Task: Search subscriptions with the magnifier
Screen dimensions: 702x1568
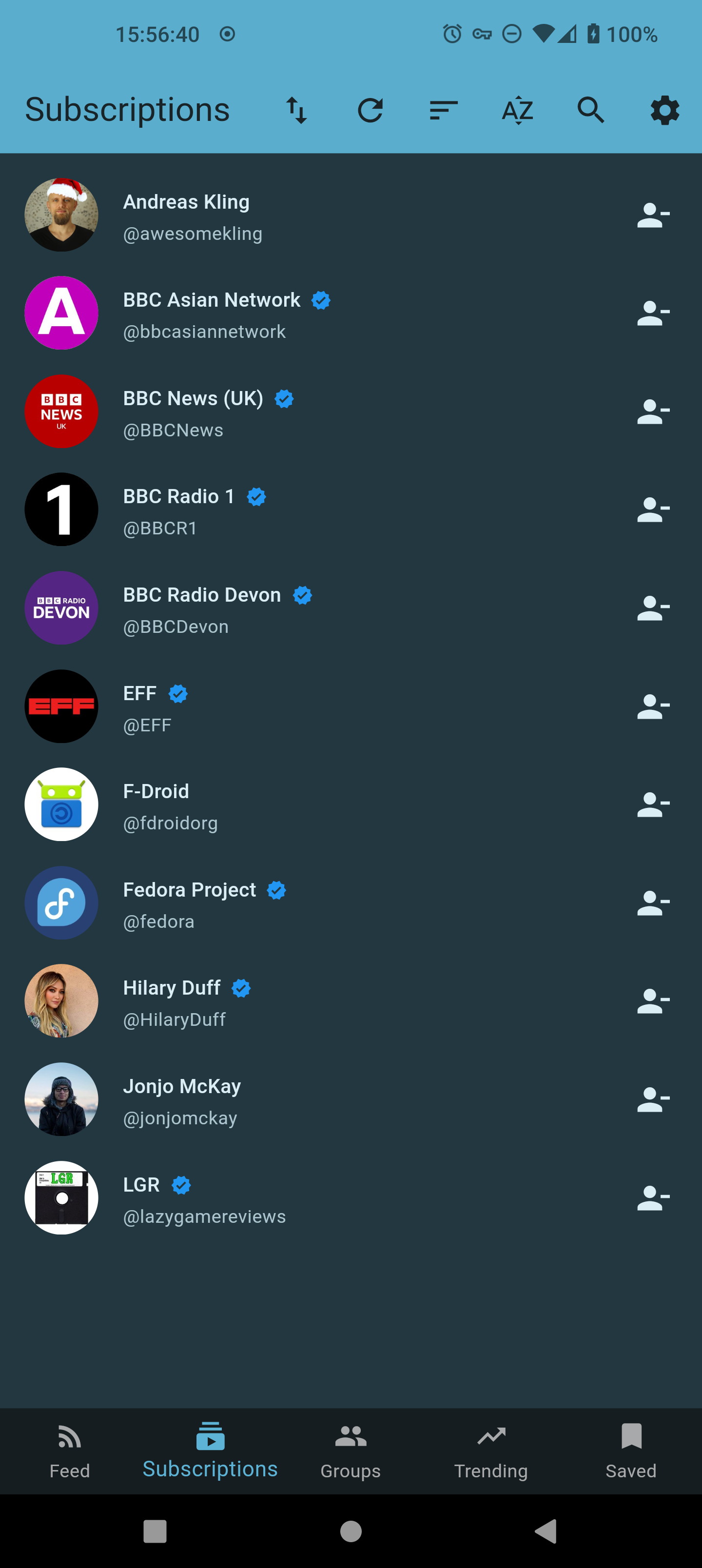Action: [590, 110]
